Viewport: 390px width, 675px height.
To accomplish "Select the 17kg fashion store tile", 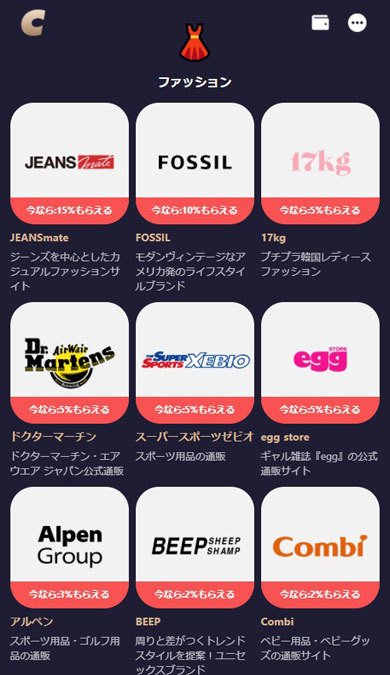I will click(320, 163).
